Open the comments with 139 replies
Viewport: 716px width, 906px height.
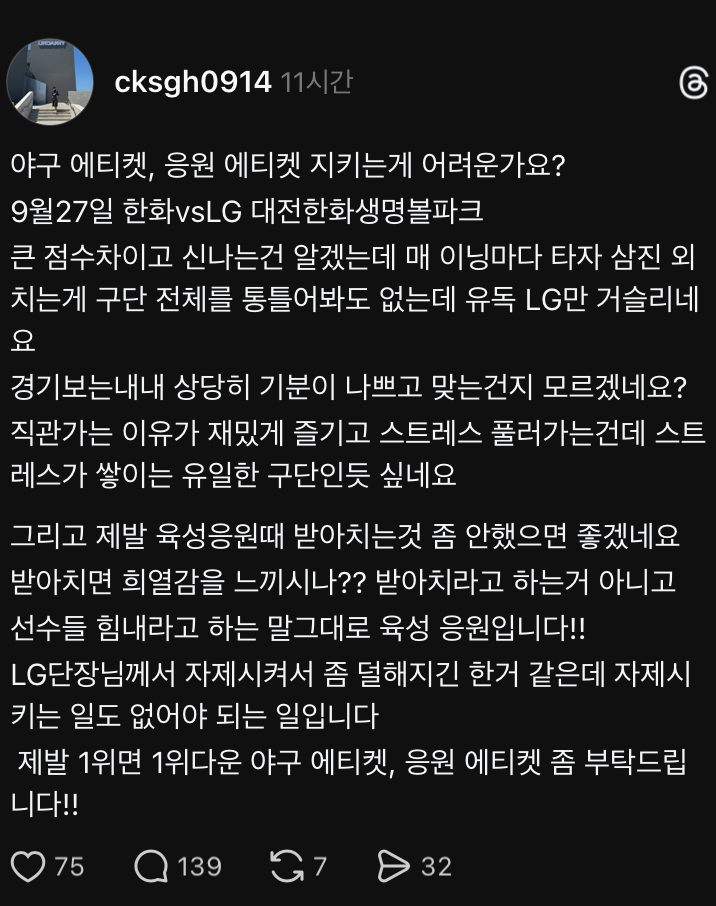[151, 866]
